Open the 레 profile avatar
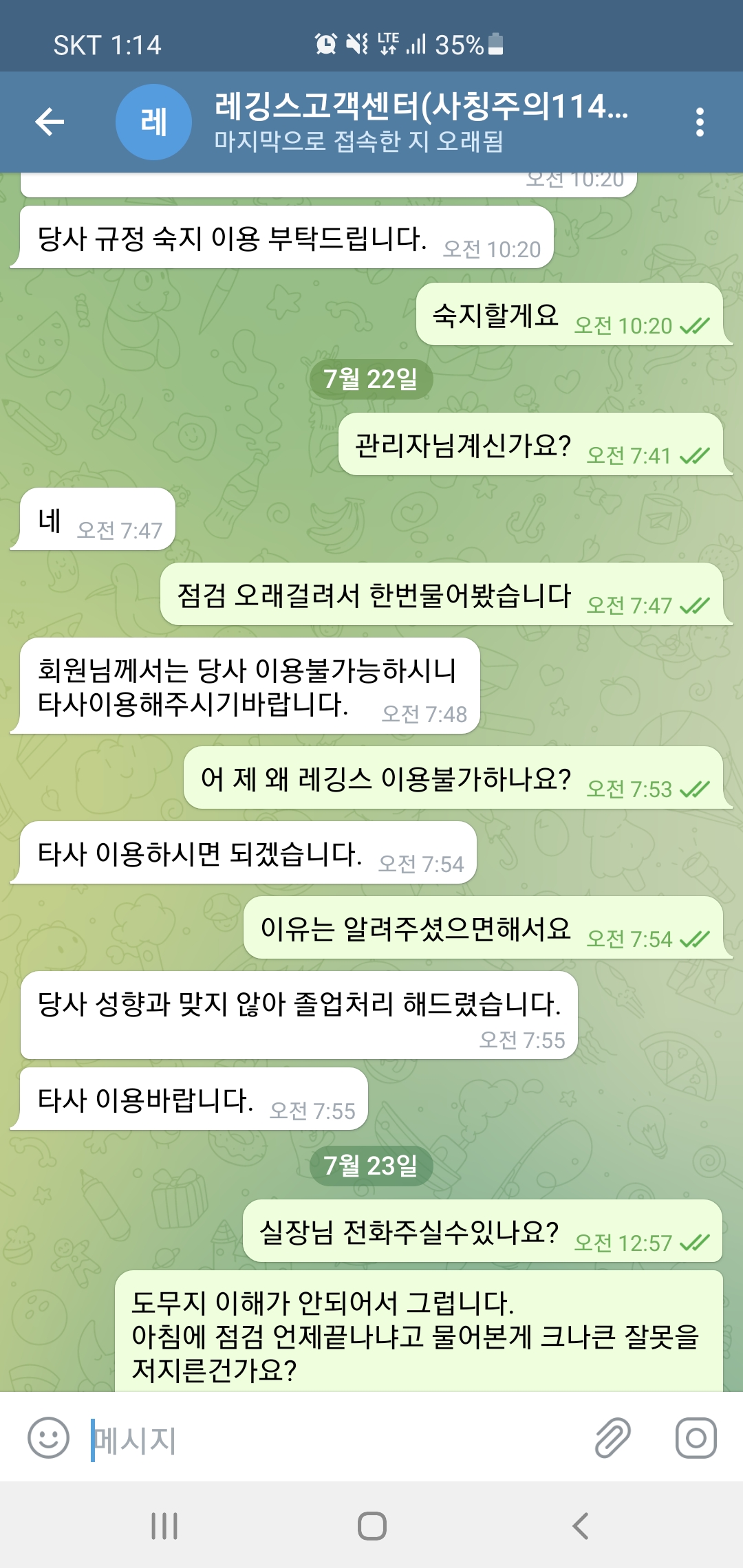 153,122
